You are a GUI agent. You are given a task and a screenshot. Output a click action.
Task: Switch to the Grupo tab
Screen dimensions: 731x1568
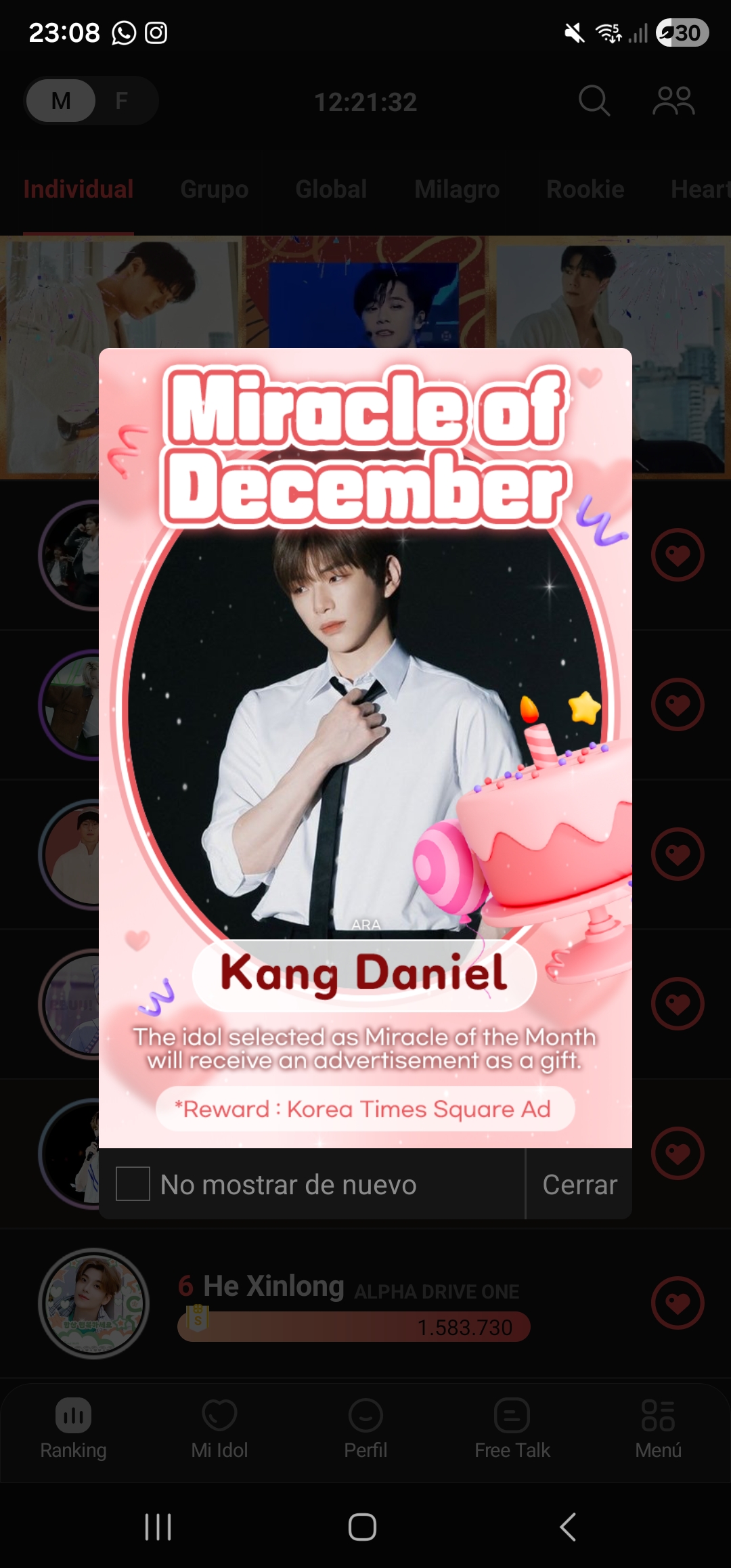click(214, 190)
